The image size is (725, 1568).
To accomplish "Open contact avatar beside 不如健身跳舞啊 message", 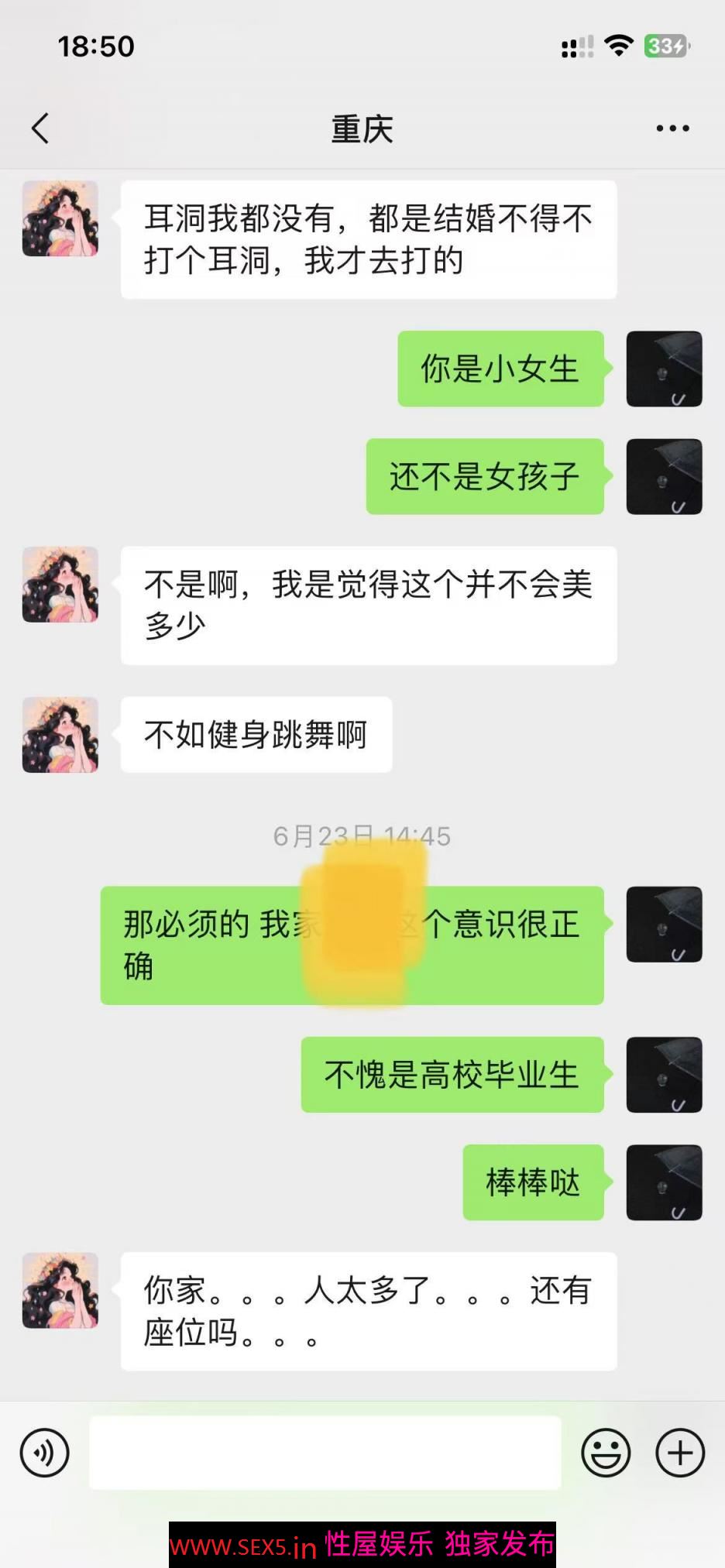I will 60,735.
